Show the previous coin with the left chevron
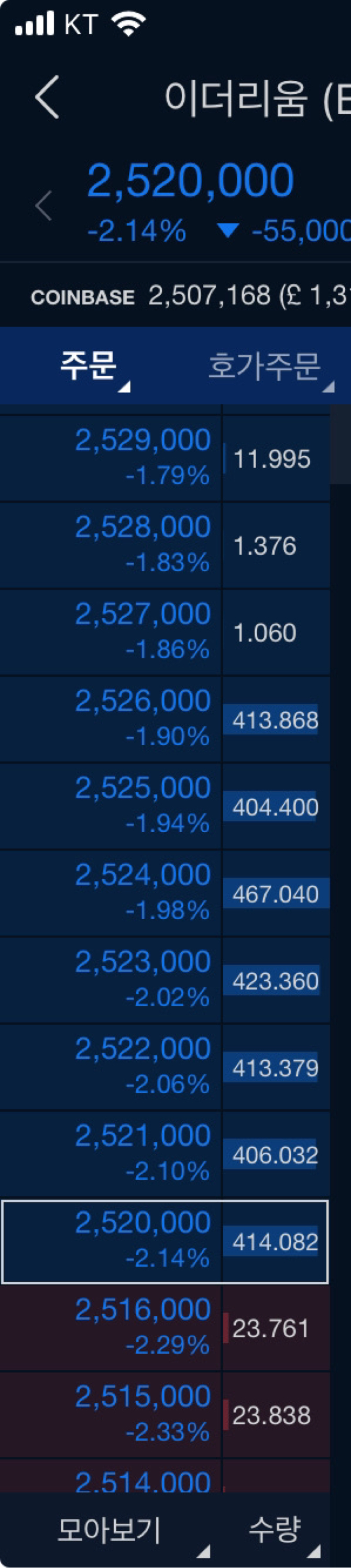Screen dimensions: 351x1568 click(44, 206)
